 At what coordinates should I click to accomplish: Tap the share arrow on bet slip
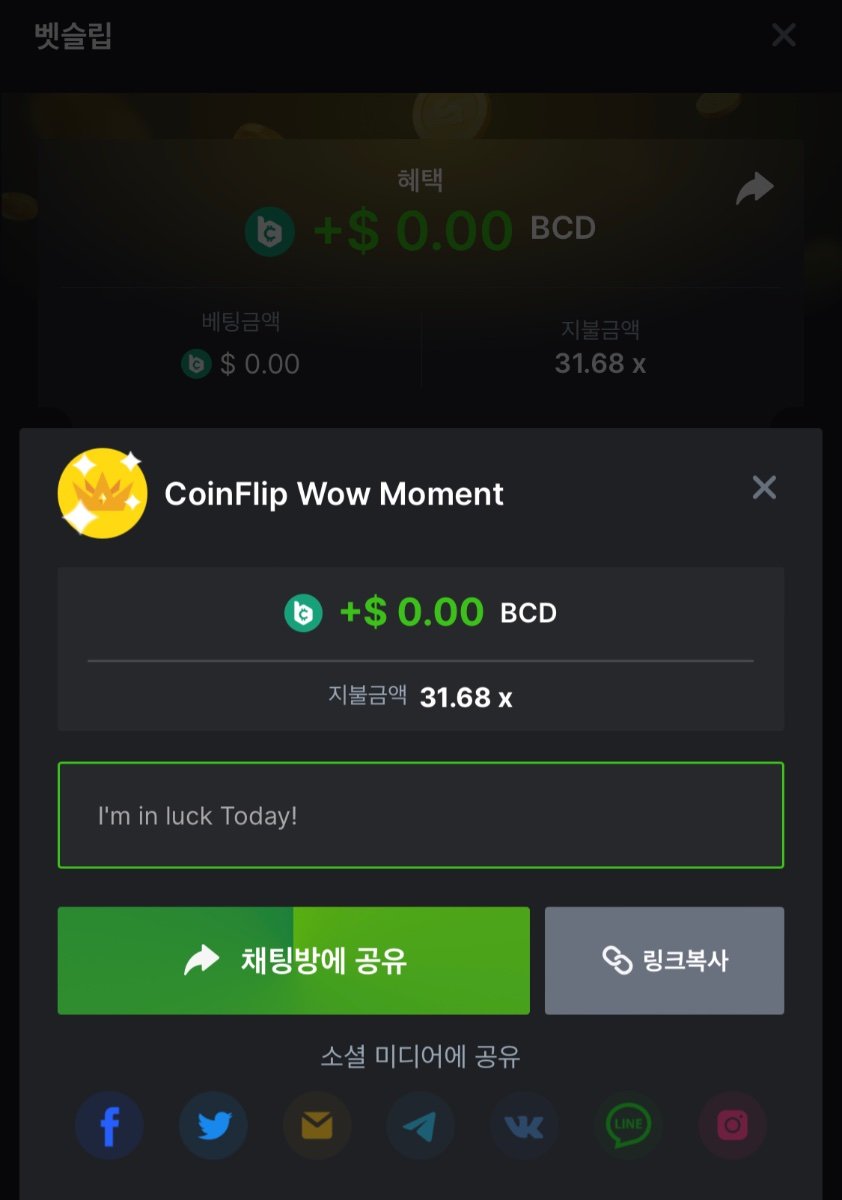click(755, 188)
